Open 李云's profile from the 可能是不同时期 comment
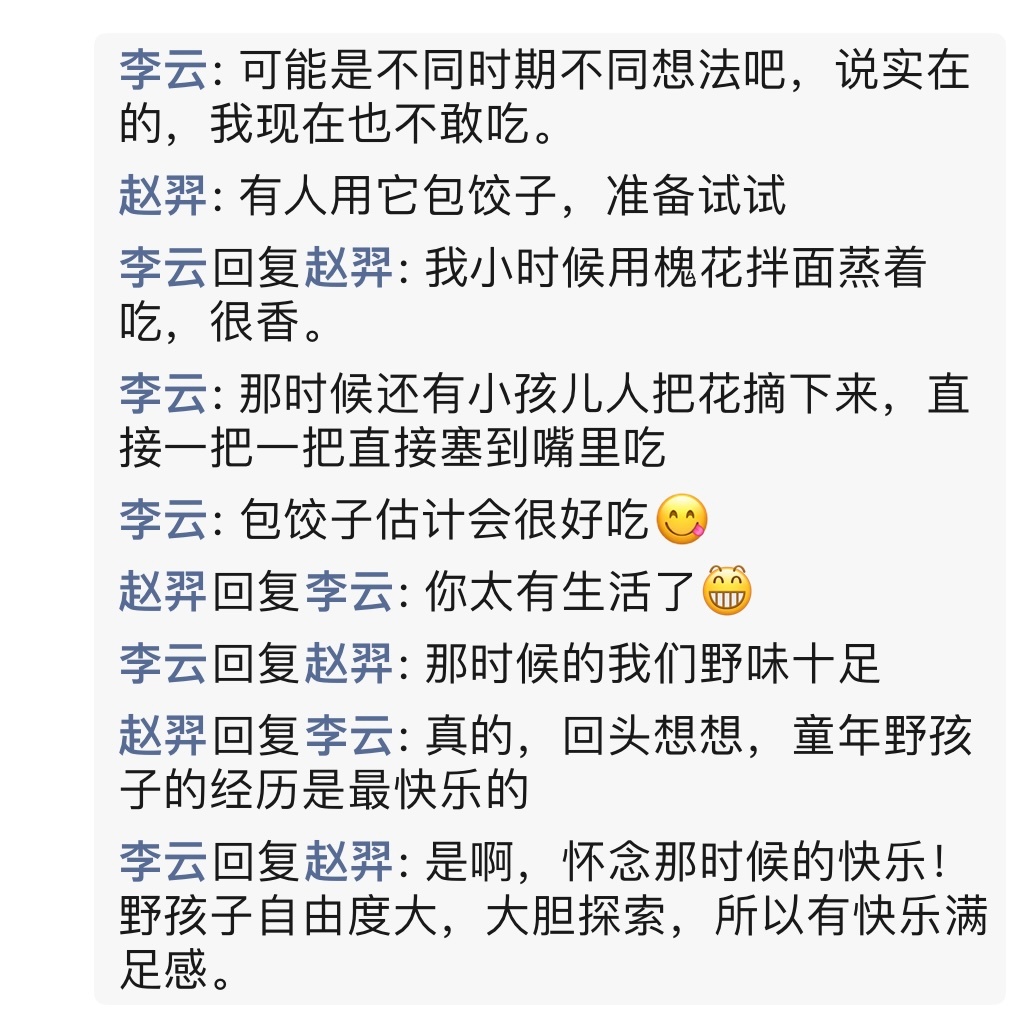 (x=162, y=72)
